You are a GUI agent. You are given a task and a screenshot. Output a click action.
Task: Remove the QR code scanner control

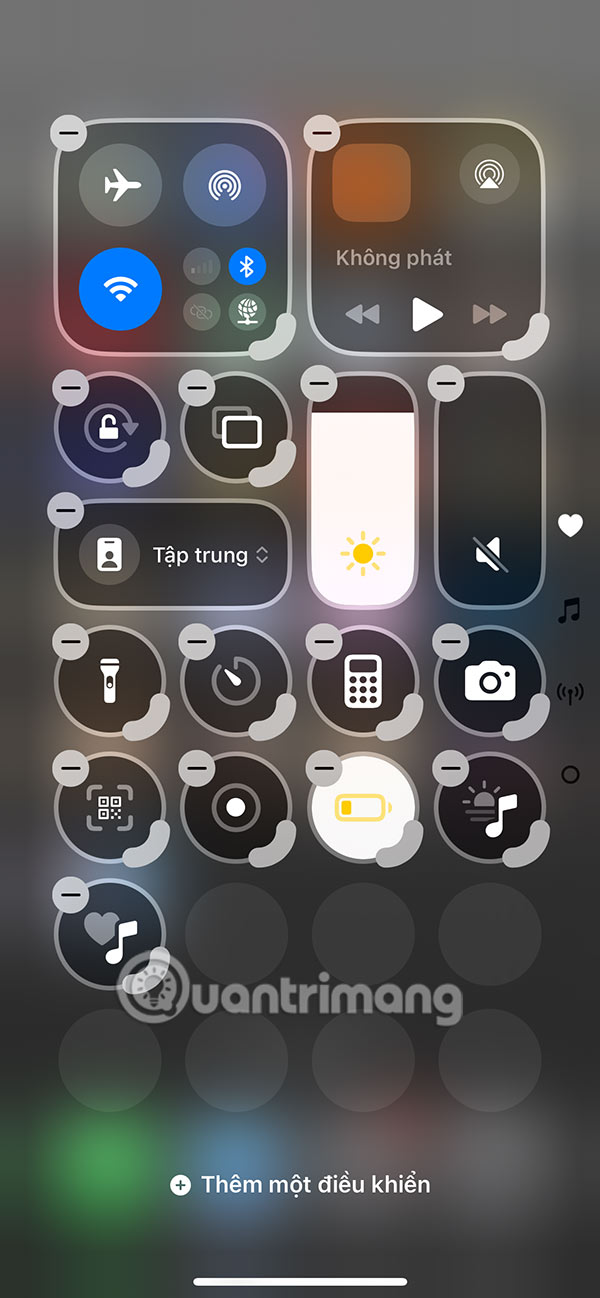coord(68,765)
